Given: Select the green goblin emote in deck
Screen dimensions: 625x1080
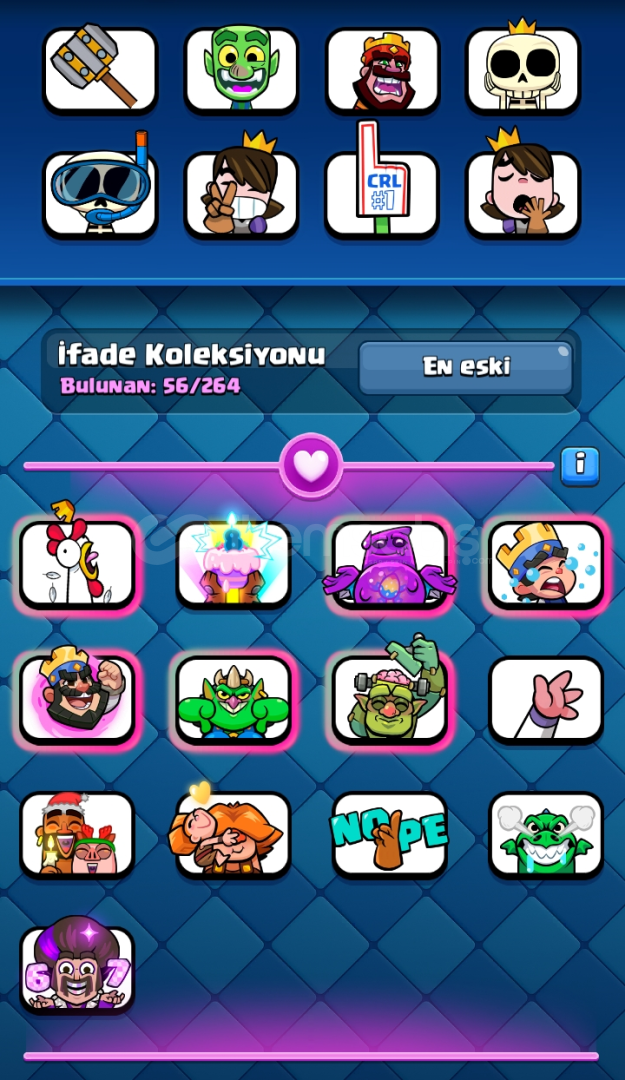Looking at the screenshot, I should point(241,69).
